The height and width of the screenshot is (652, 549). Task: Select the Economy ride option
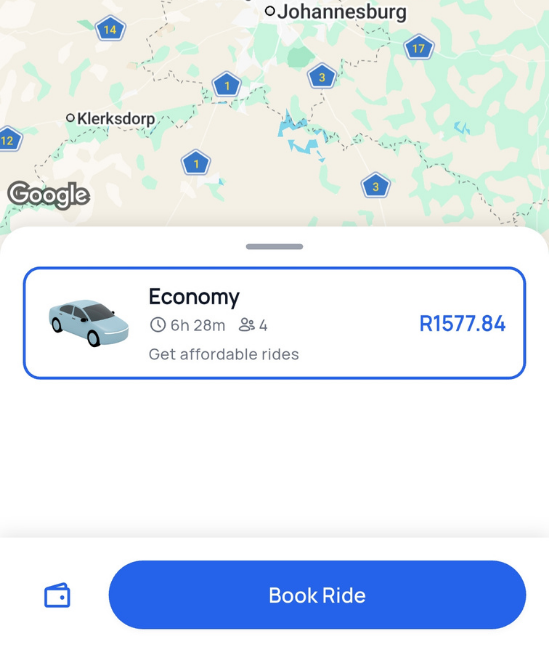[274, 323]
